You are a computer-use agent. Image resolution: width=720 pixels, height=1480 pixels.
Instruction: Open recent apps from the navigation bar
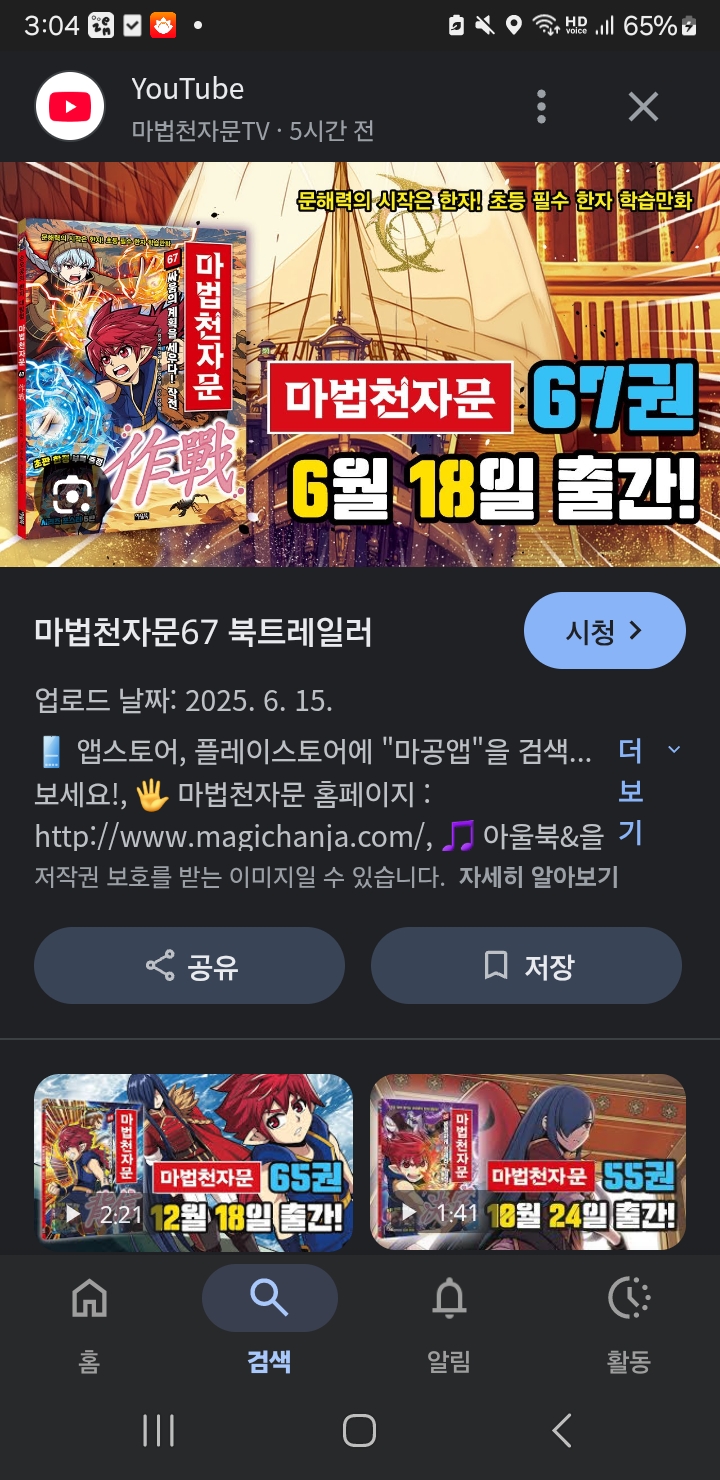pos(158,1430)
